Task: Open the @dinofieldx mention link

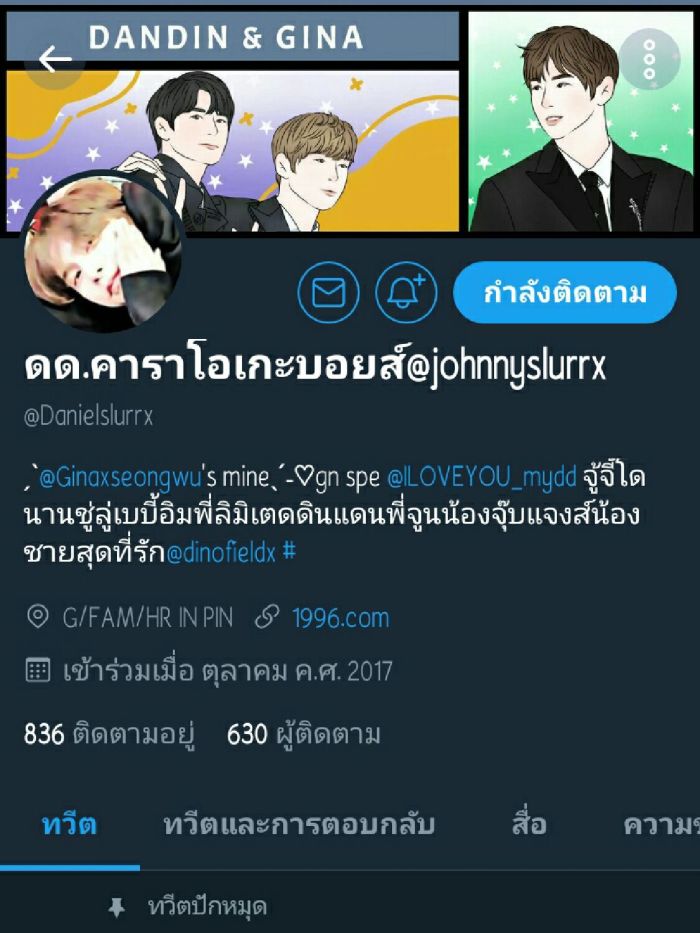Action: coord(222,551)
